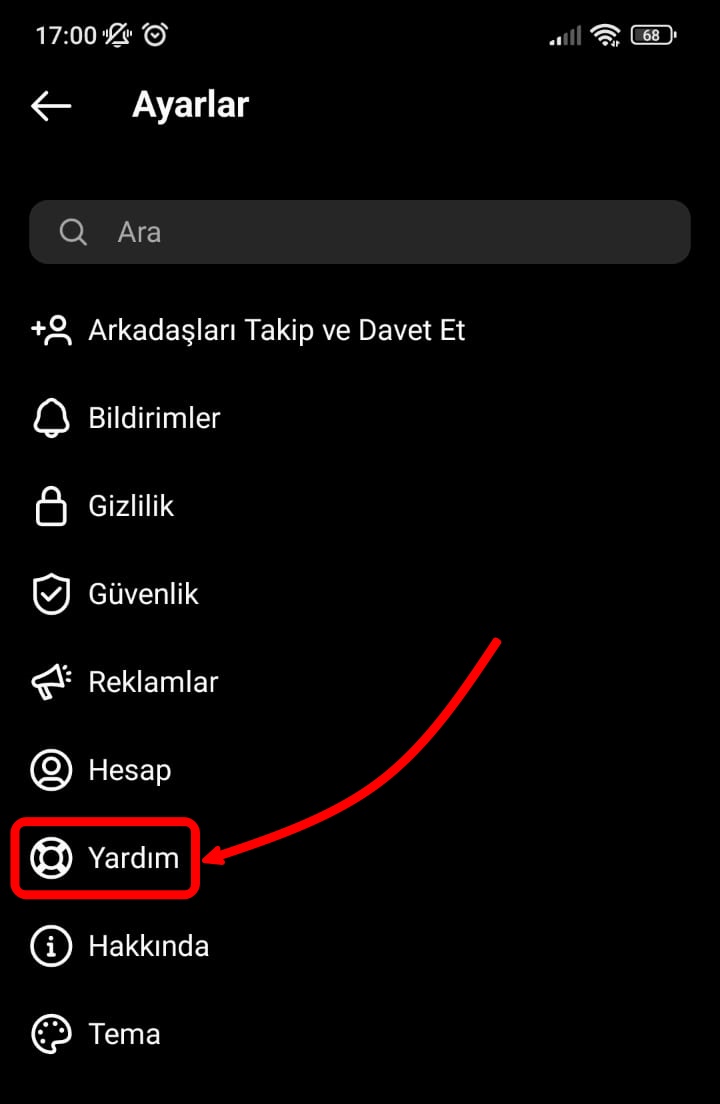
Task: Open the Hesap settings page
Action: point(130,770)
